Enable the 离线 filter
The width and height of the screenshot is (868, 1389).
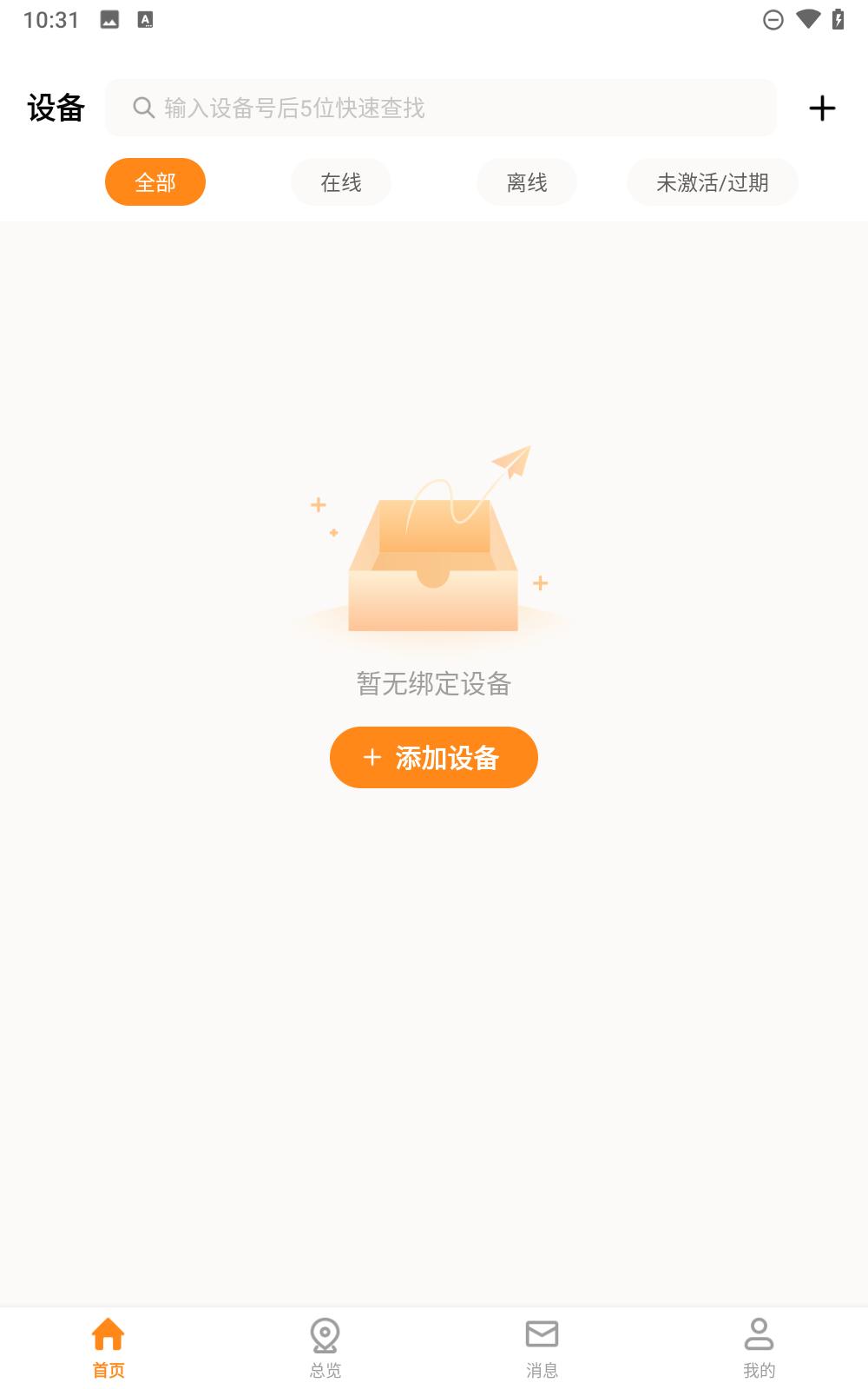click(526, 181)
